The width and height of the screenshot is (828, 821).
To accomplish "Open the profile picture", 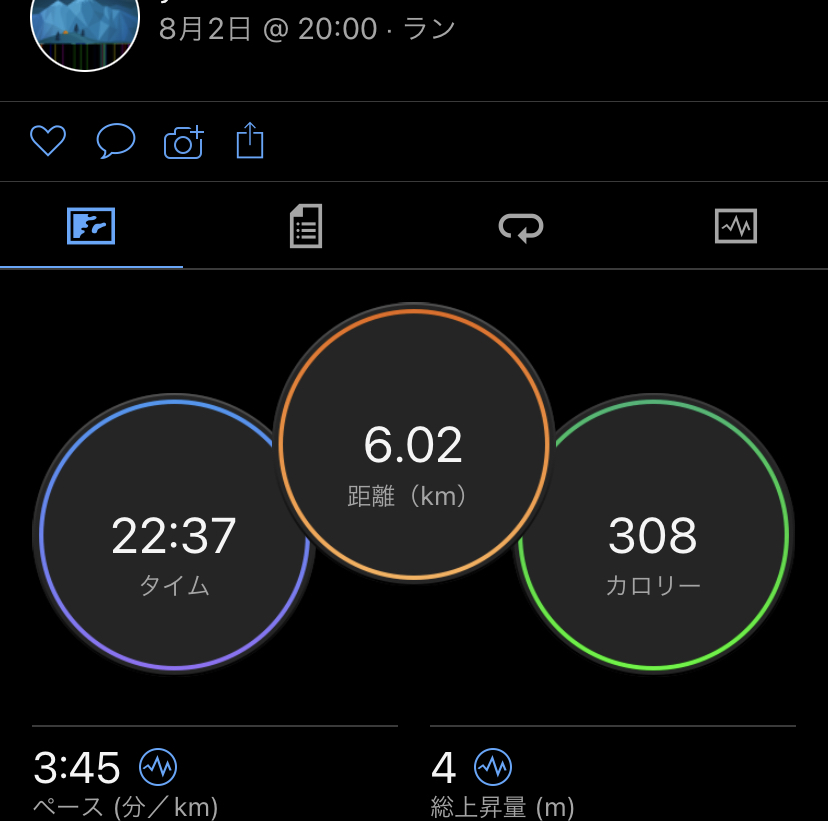I will [x=85, y=30].
